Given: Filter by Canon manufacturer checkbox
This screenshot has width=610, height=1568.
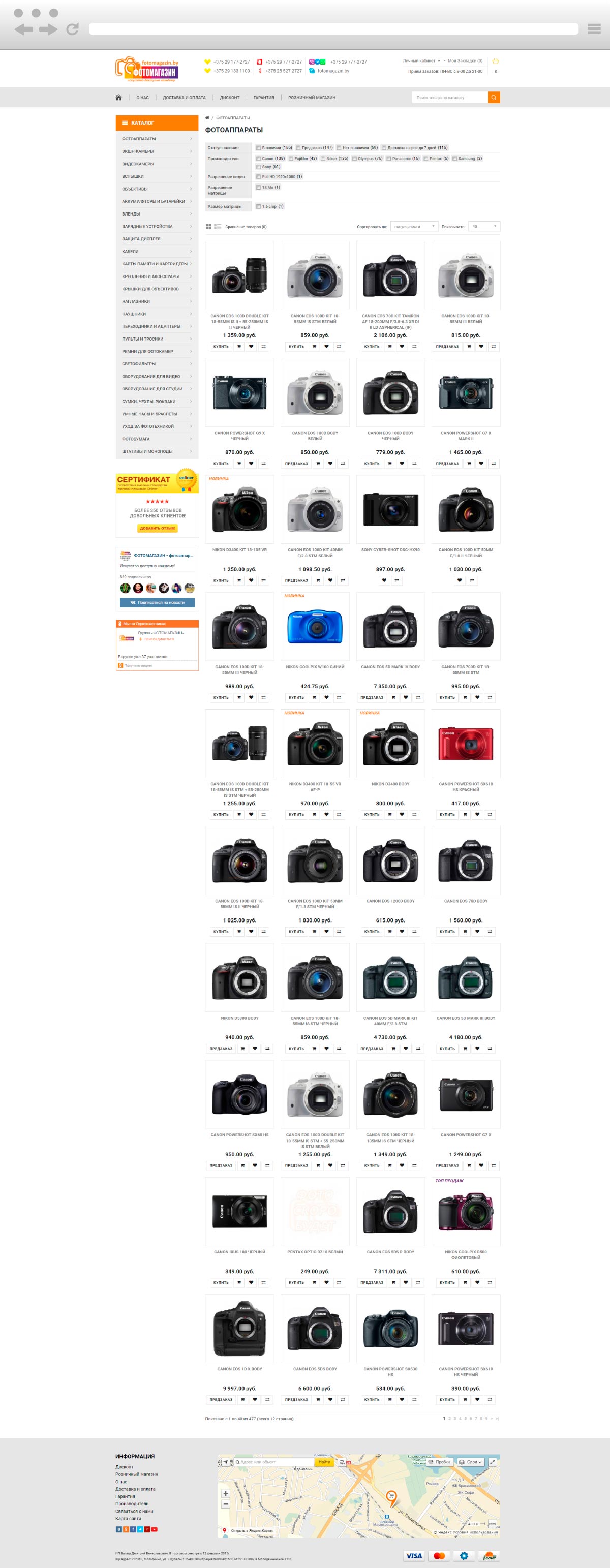Looking at the screenshot, I should (x=259, y=158).
